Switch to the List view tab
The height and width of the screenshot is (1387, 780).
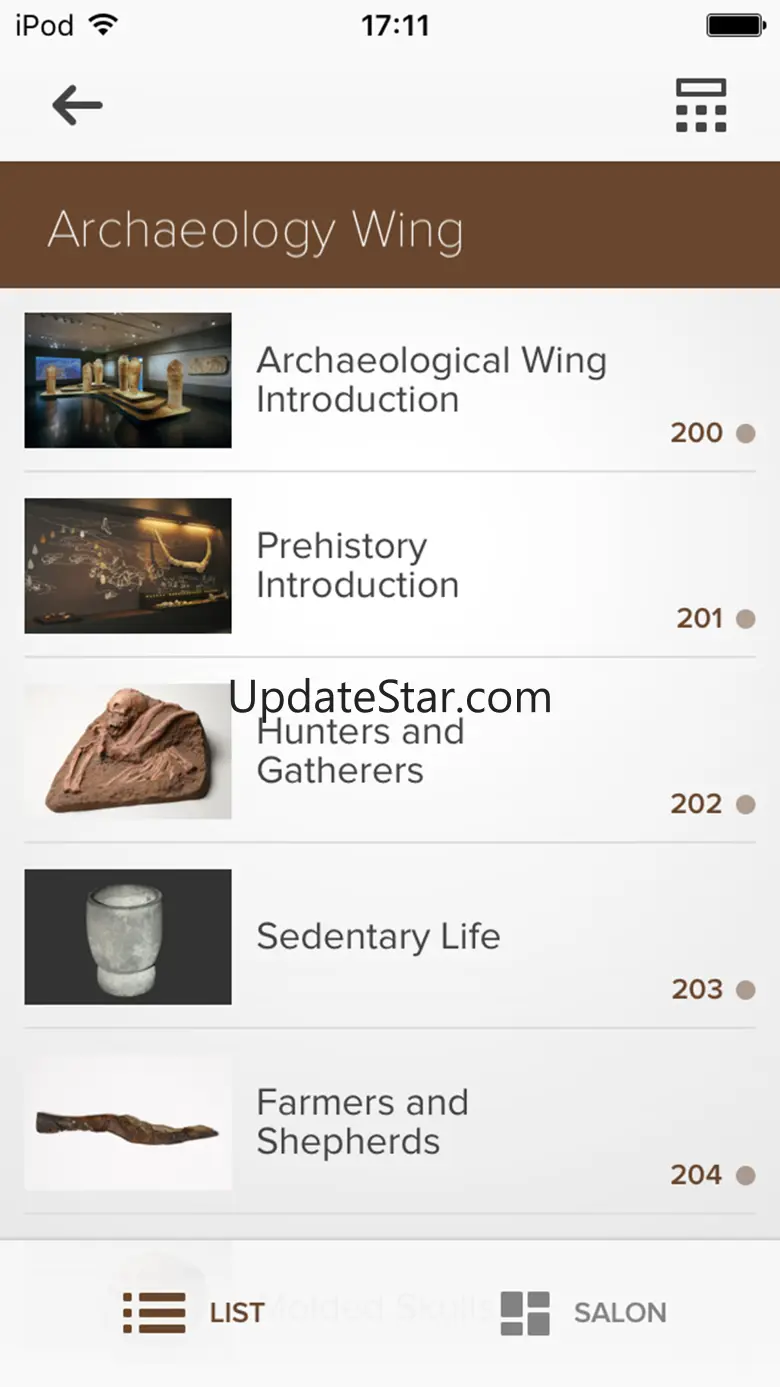click(x=195, y=1312)
